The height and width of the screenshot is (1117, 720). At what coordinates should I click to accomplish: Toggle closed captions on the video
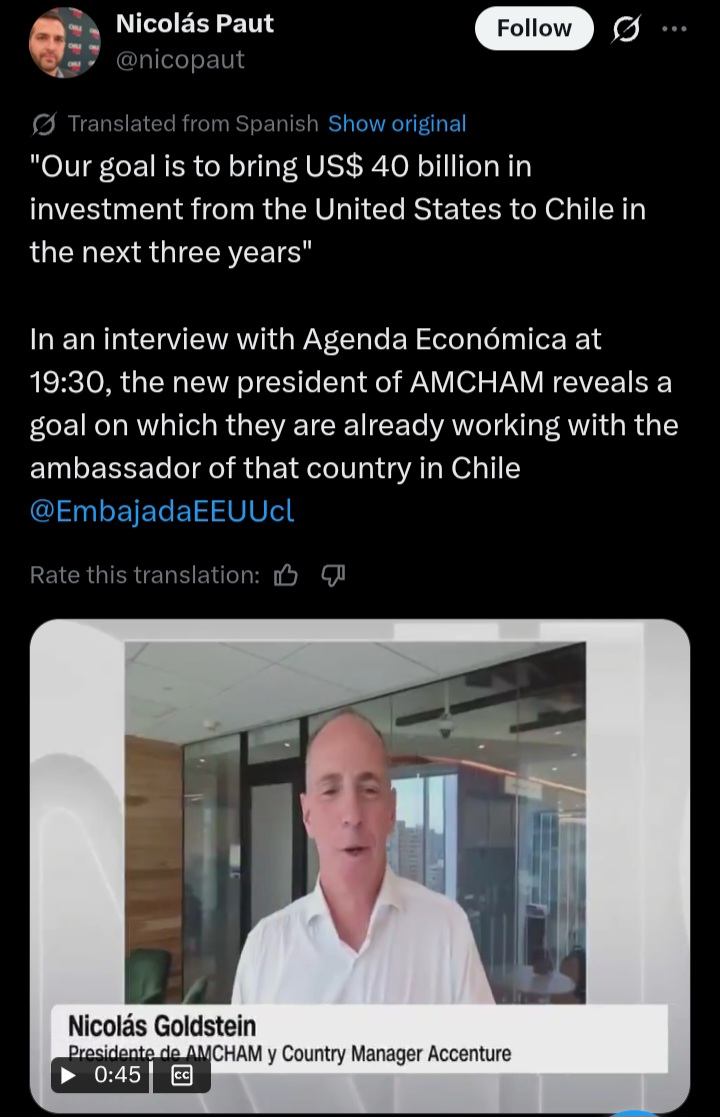182,1076
